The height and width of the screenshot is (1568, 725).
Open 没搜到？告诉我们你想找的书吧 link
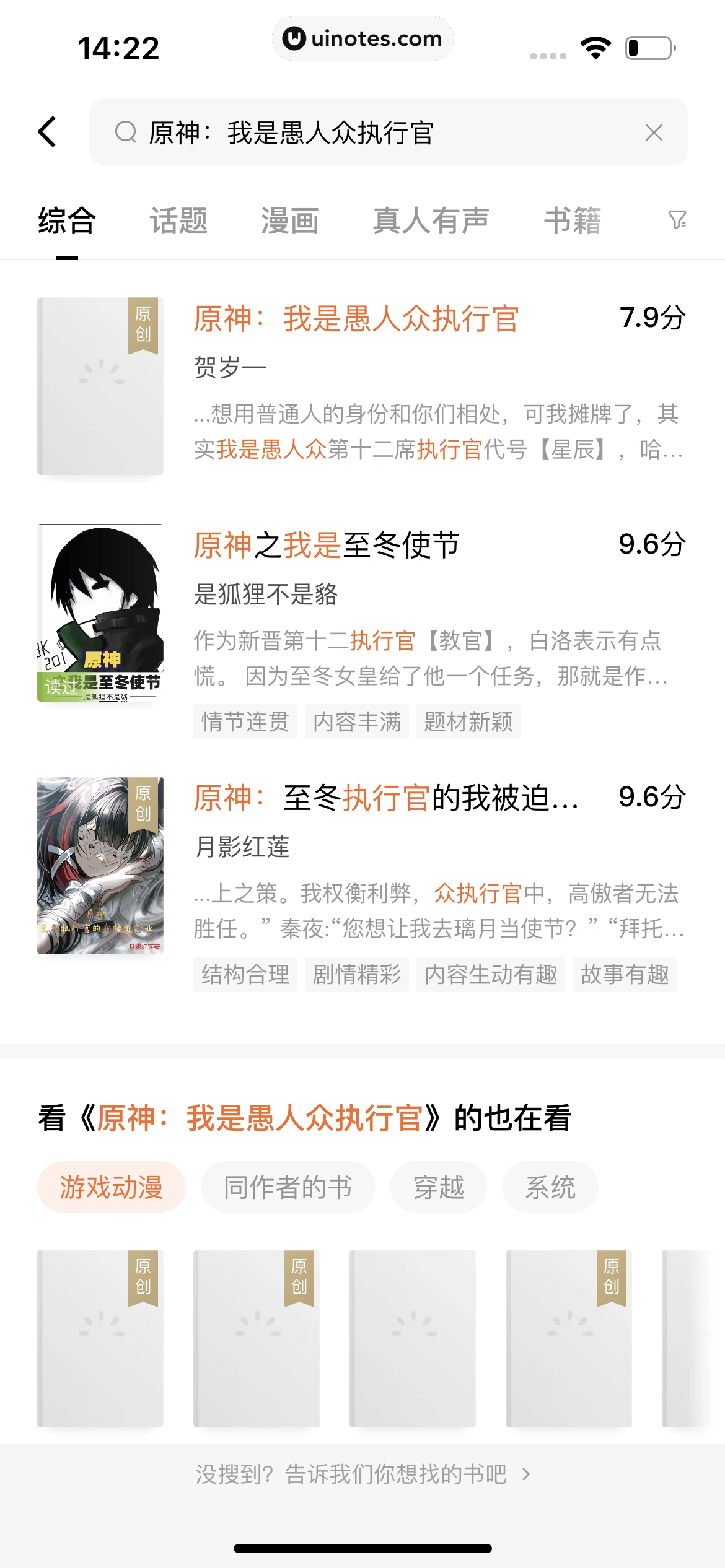pyautogui.click(x=362, y=1474)
